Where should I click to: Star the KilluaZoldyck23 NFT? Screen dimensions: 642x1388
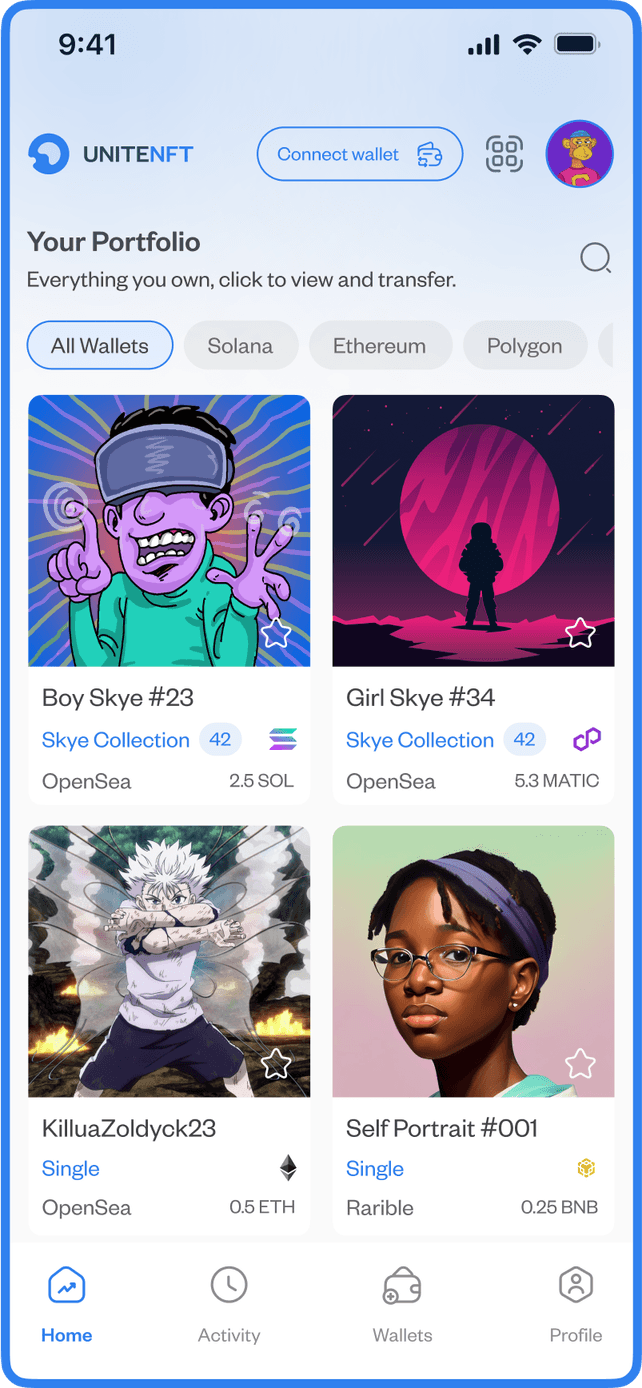276,1064
